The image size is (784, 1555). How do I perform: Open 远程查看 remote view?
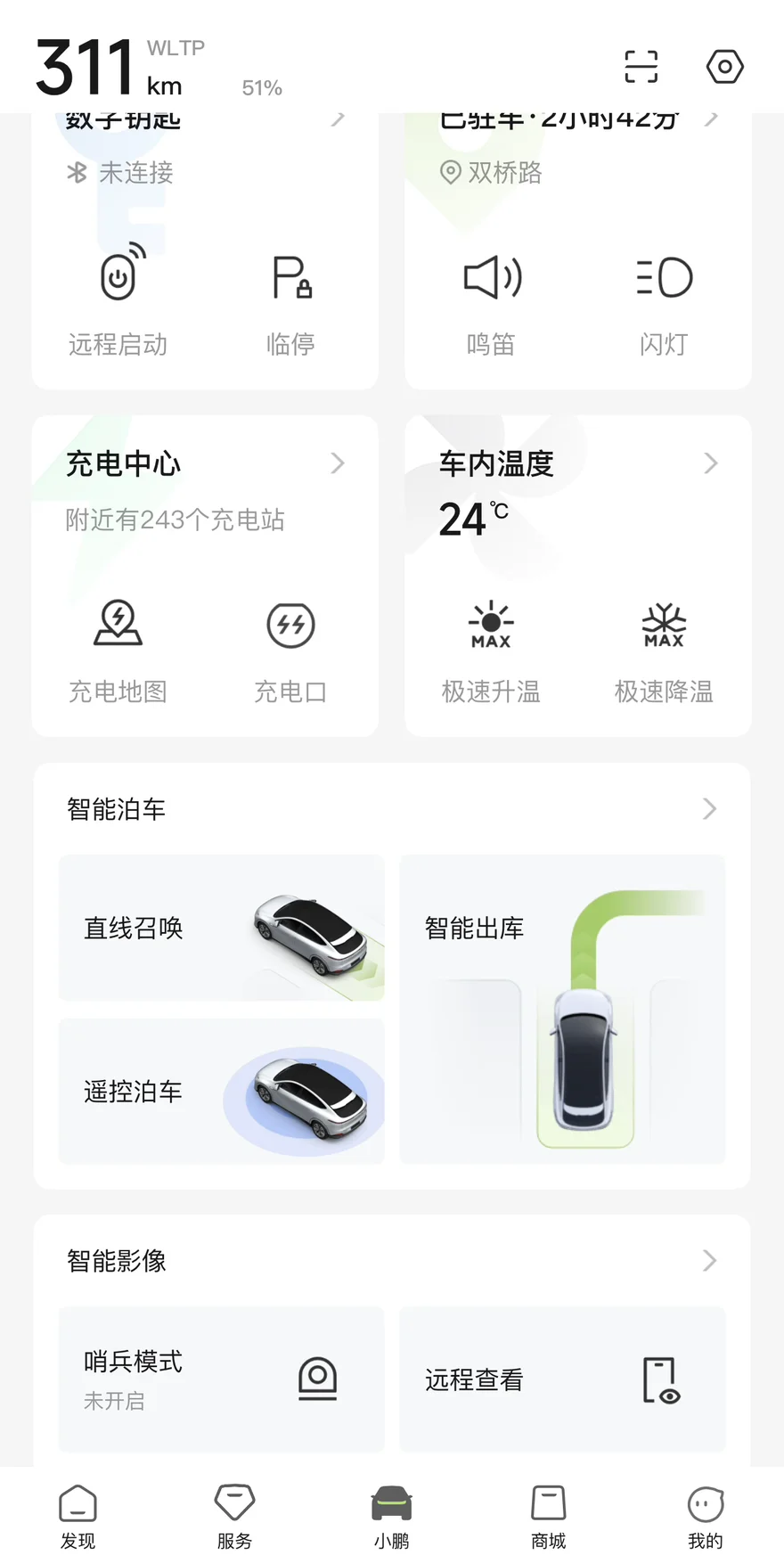click(562, 1379)
